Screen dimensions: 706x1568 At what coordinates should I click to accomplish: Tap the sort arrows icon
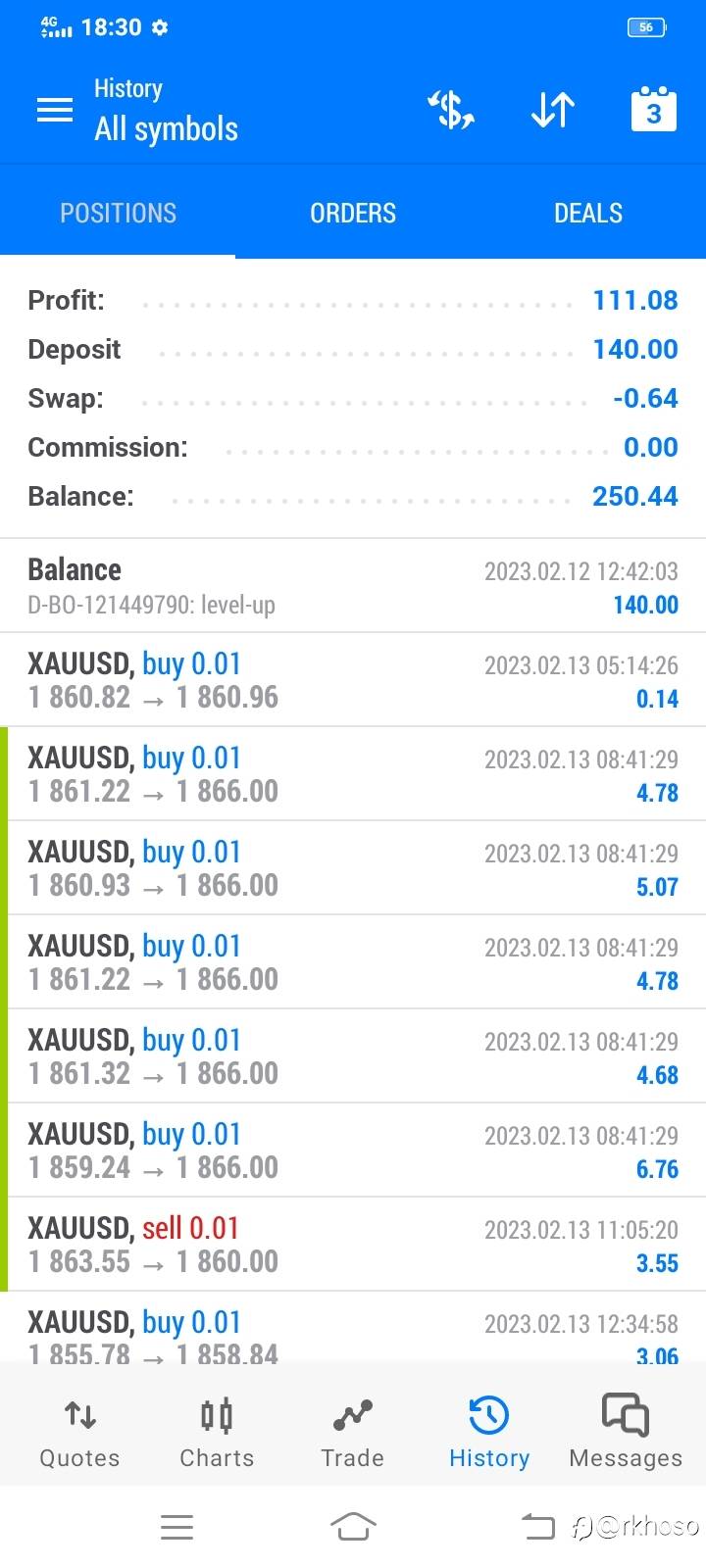553,110
